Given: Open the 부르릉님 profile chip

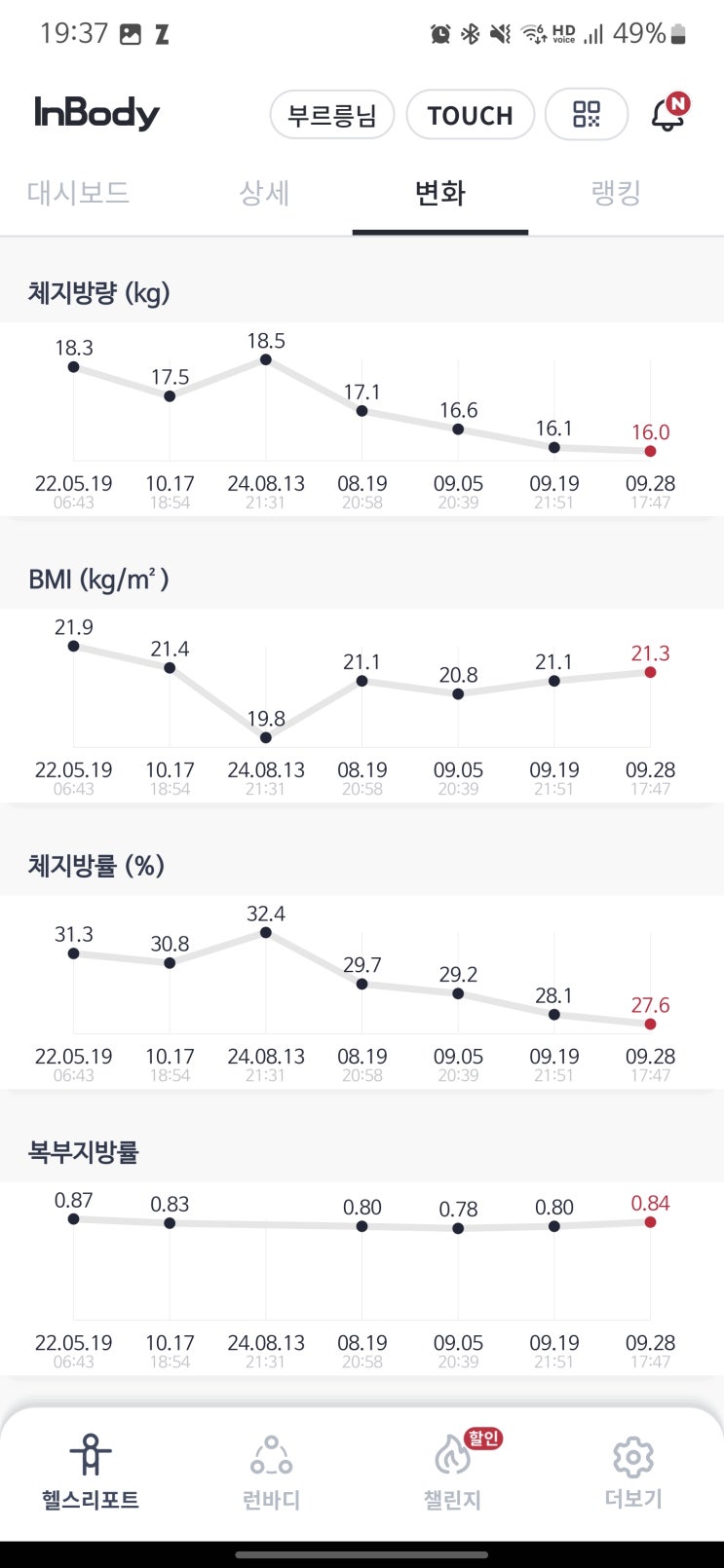Looking at the screenshot, I should coord(331,115).
